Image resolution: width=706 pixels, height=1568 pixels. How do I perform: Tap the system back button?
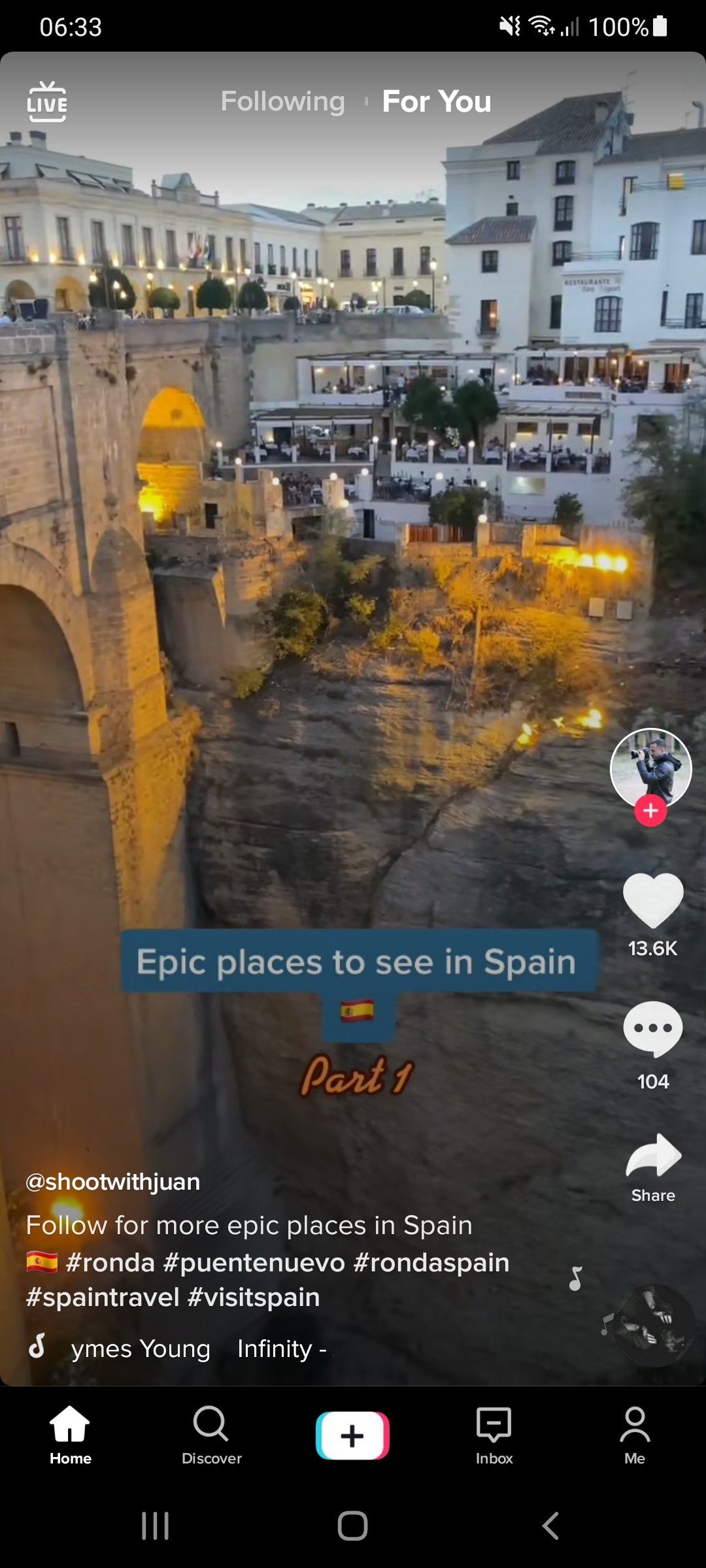pos(550,1526)
